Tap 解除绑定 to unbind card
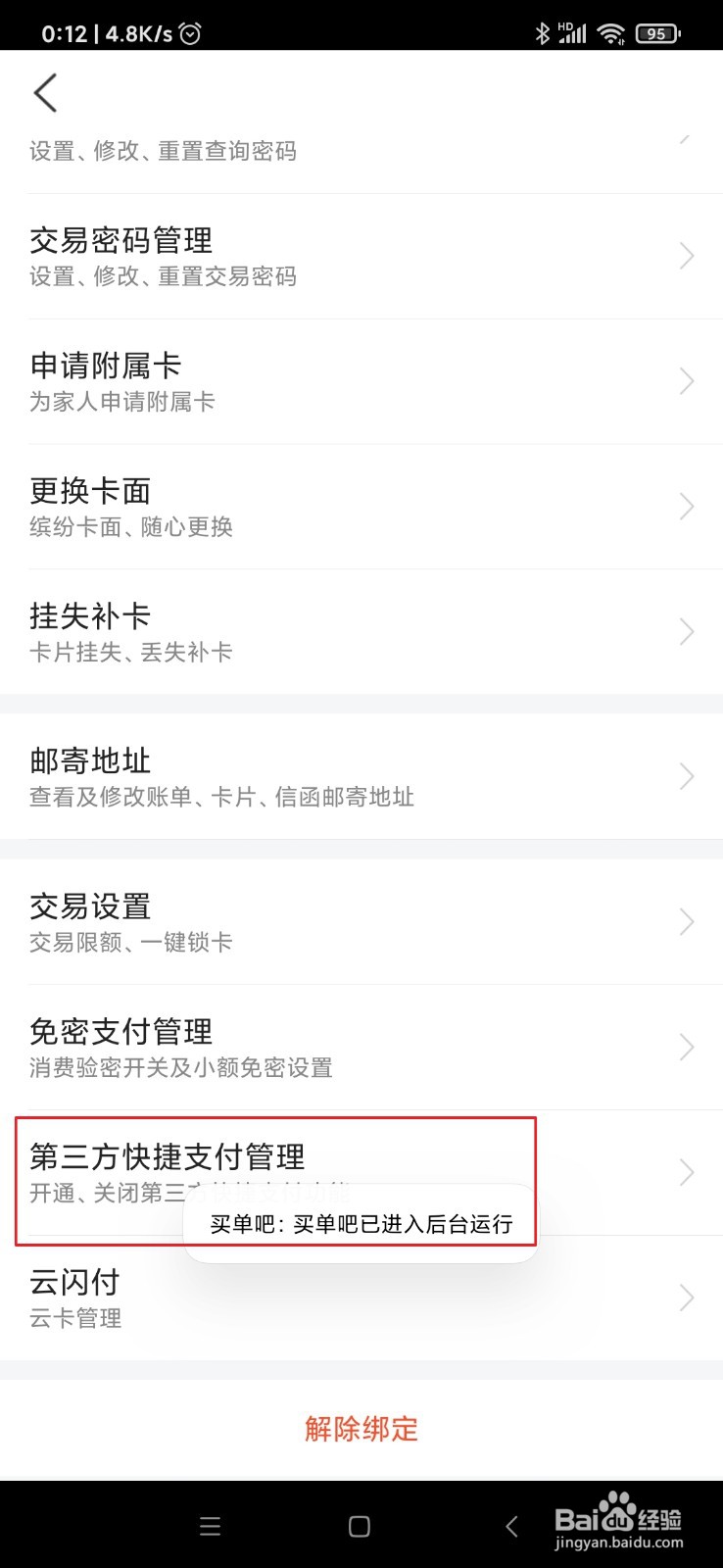The height and width of the screenshot is (1568, 723). 361,1429
